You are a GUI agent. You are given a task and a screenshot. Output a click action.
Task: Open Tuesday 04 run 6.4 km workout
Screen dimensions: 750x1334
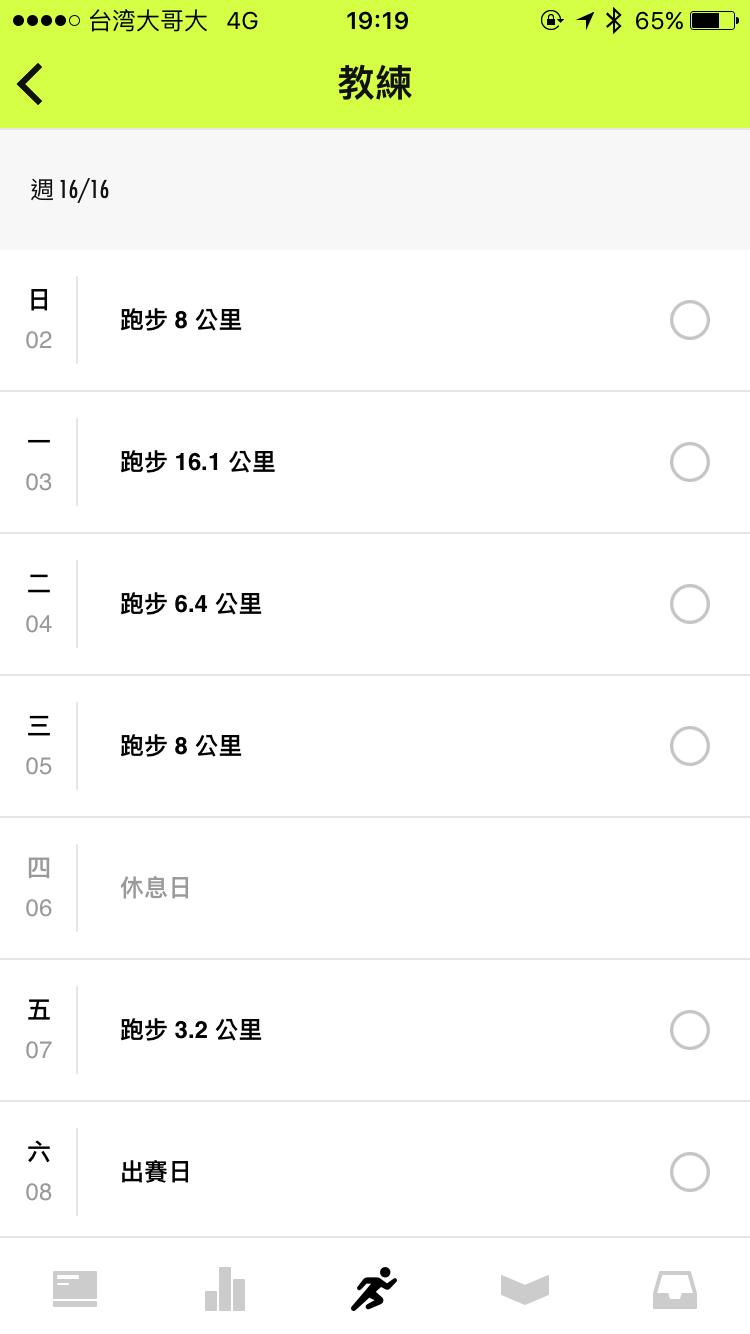[375, 604]
